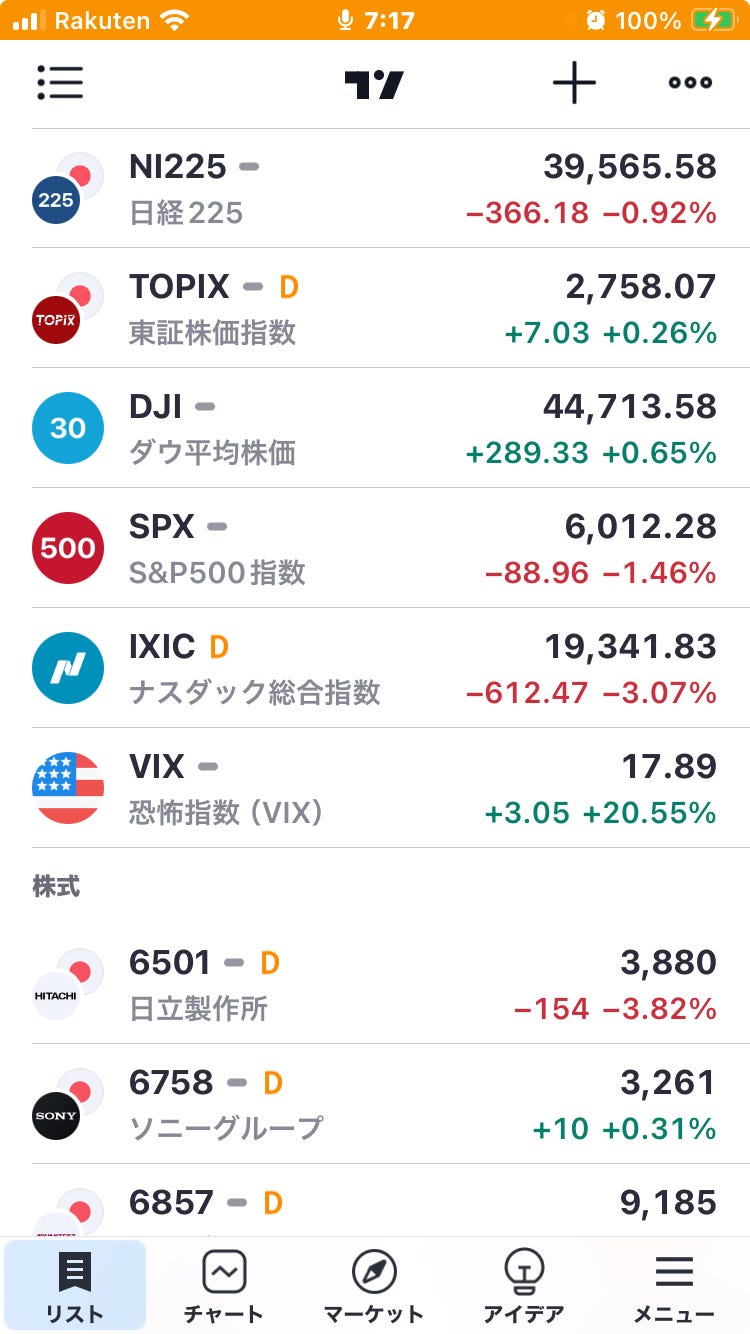Open 6758 ソニーグループ stock row

[x=375, y=1104]
